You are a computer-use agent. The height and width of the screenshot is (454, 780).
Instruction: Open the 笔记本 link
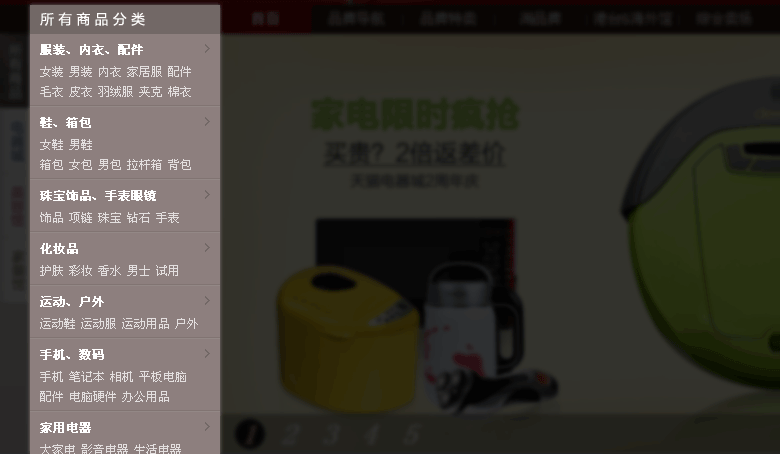point(86,377)
